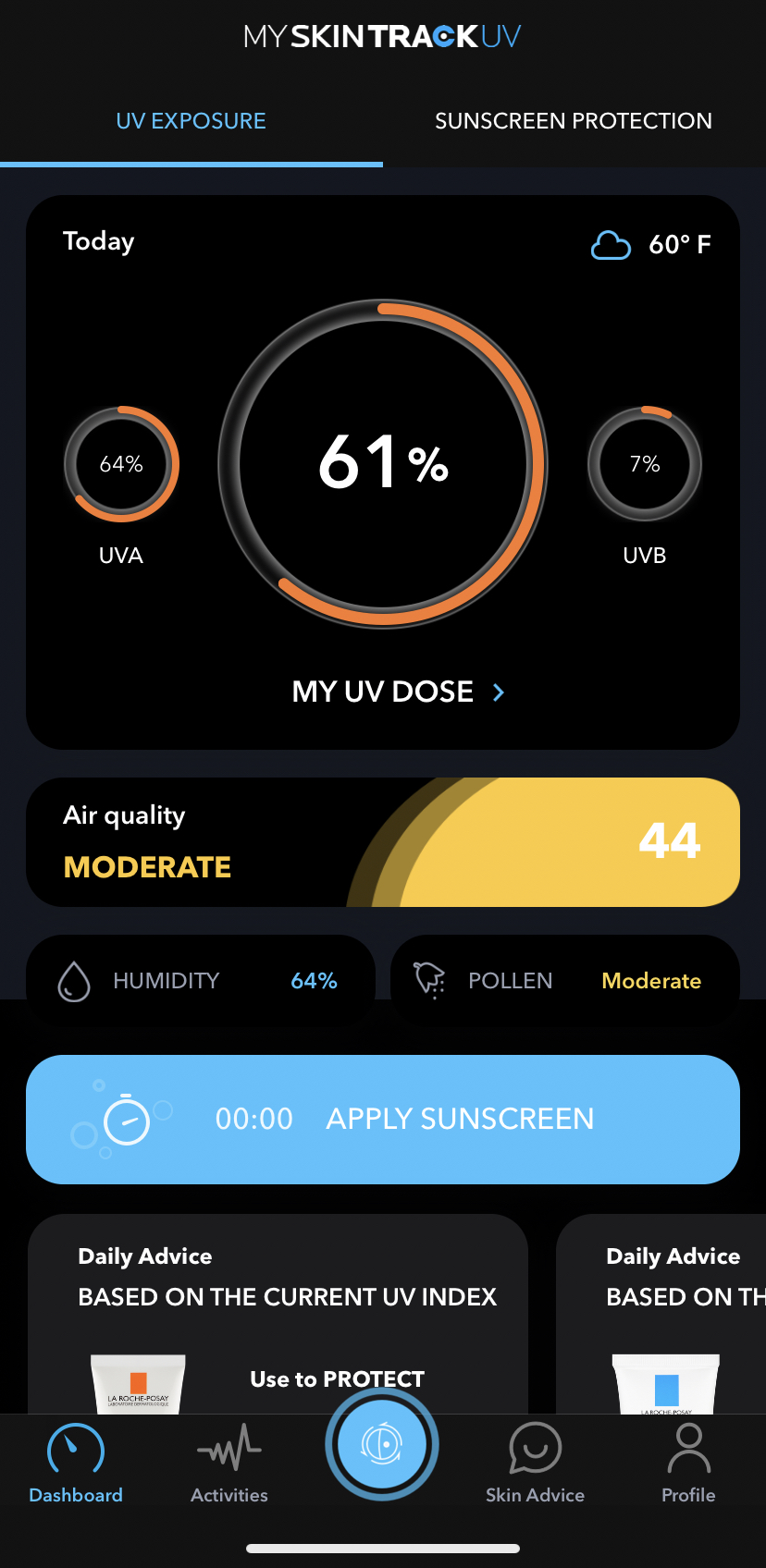Switch to the Sunscreen Protection tab
This screenshot has width=766, height=1568.
[574, 121]
